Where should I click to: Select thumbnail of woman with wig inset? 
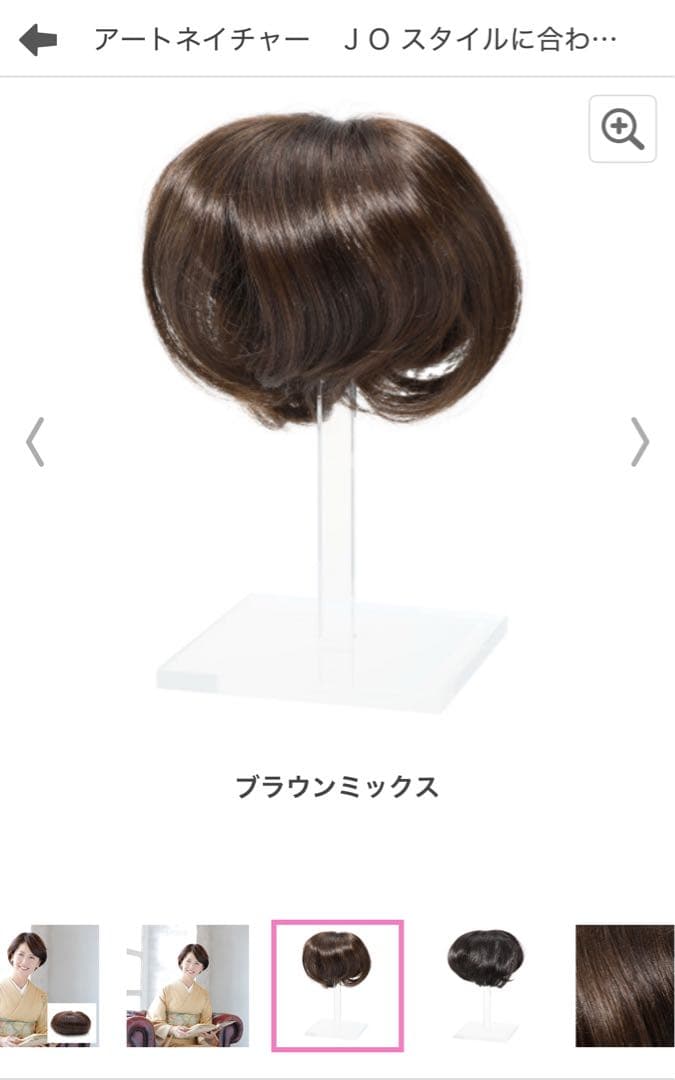point(50,985)
